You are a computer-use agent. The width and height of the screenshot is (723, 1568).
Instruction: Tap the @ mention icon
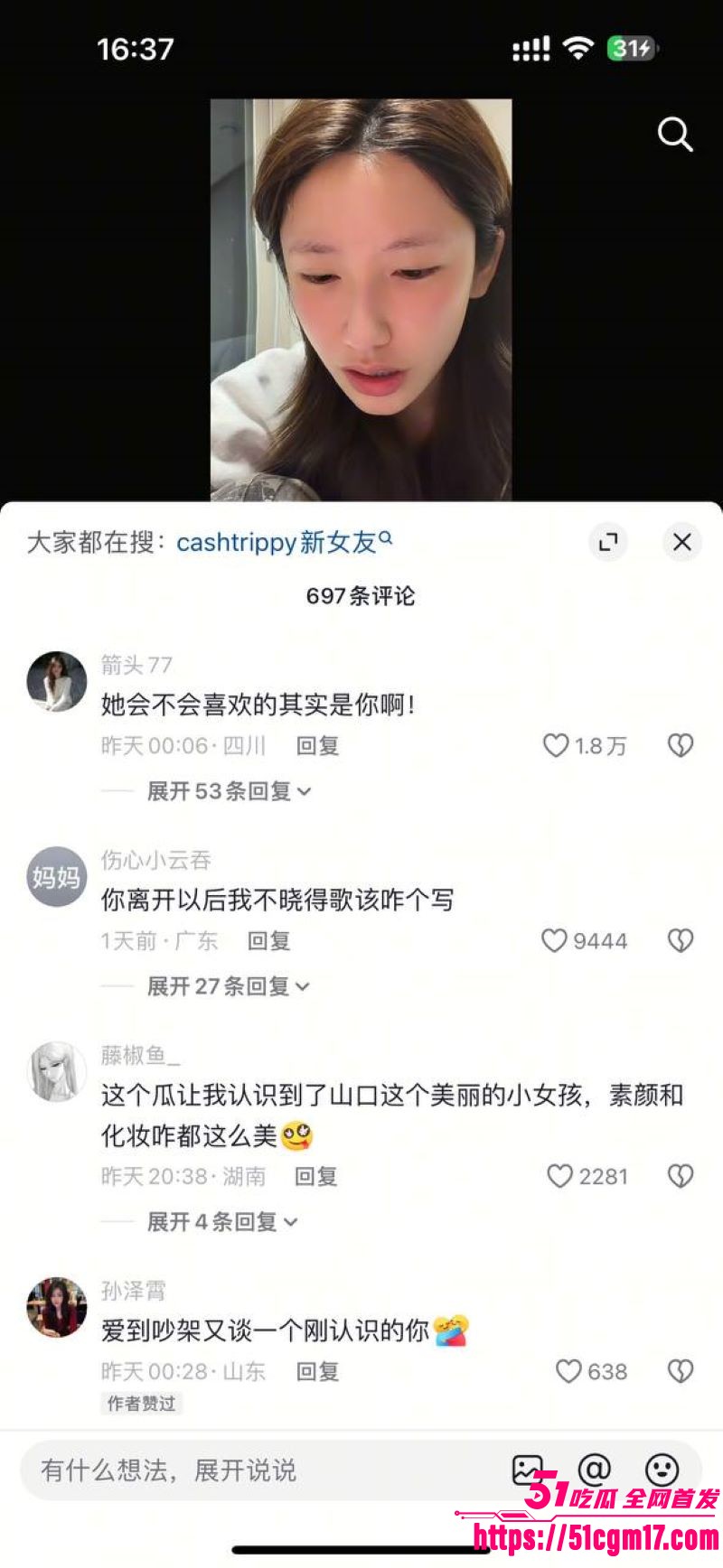pos(596,1470)
